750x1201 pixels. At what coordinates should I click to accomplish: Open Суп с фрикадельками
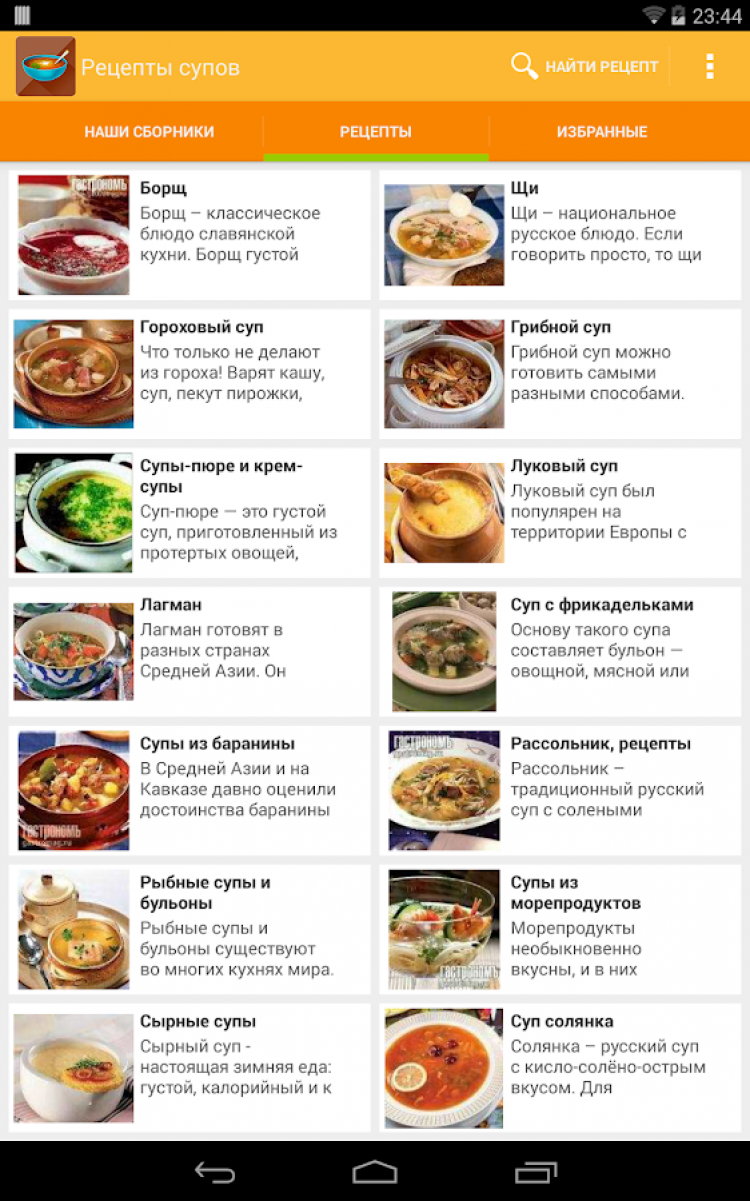click(560, 652)
